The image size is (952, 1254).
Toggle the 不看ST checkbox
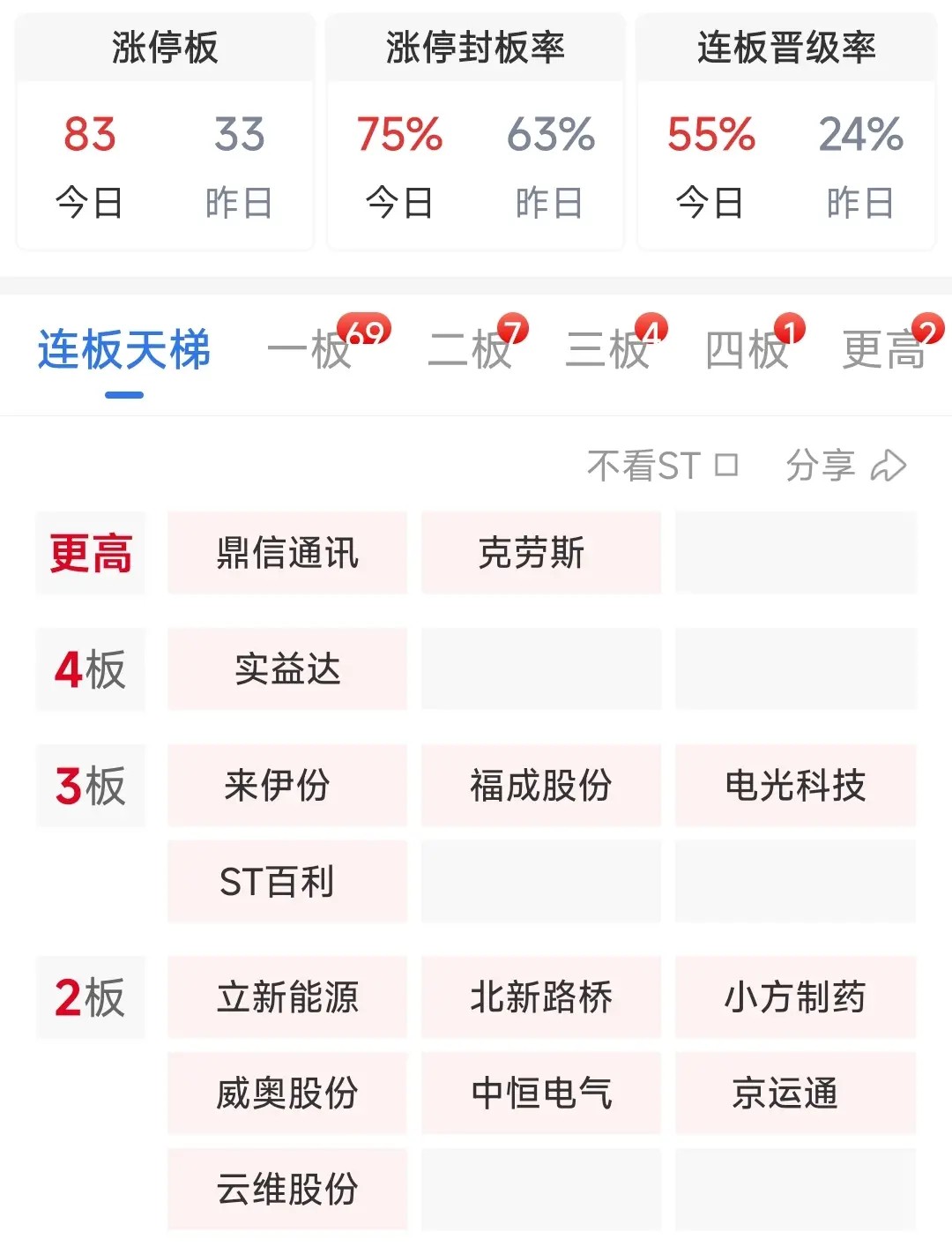click(x=725, y=466)
